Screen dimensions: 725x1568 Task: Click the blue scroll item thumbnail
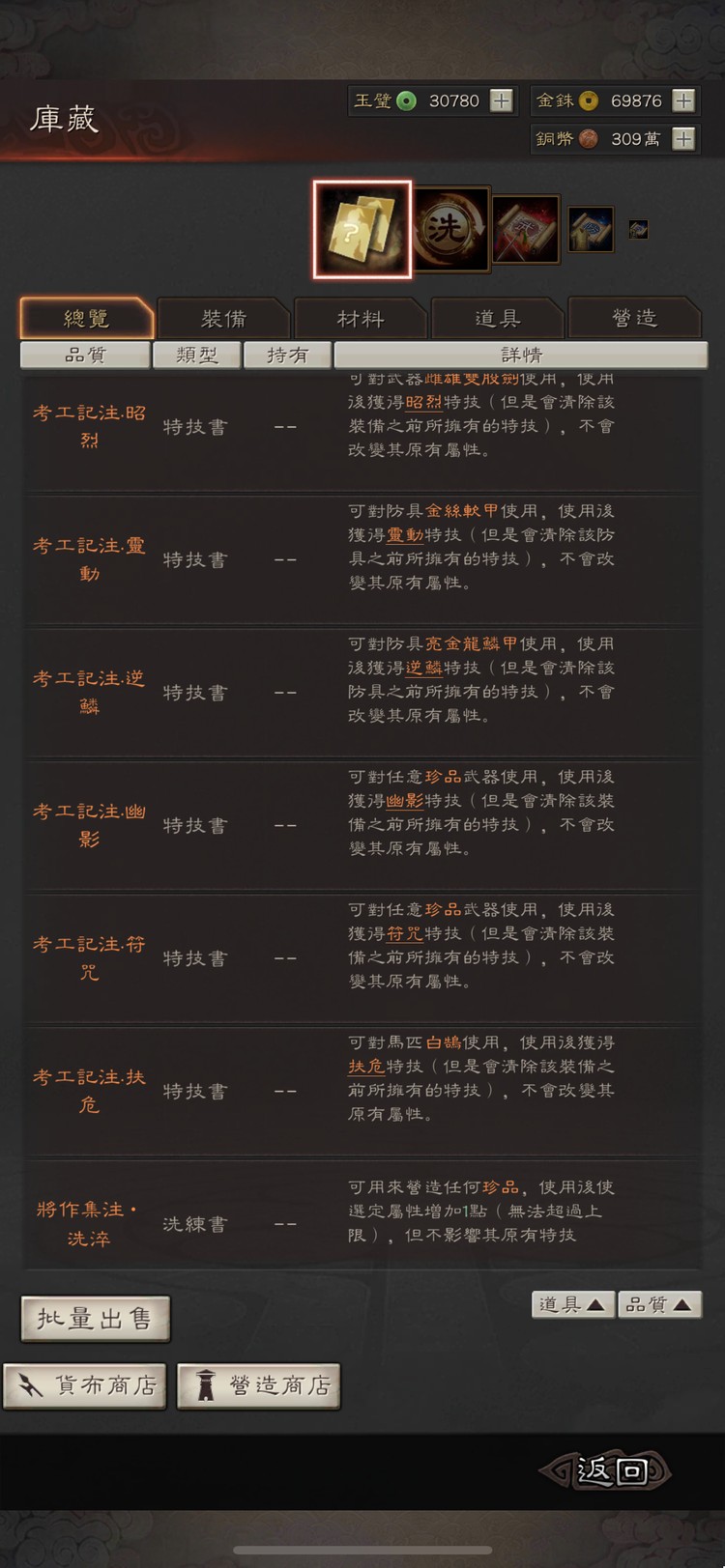[x=591, y=228]
